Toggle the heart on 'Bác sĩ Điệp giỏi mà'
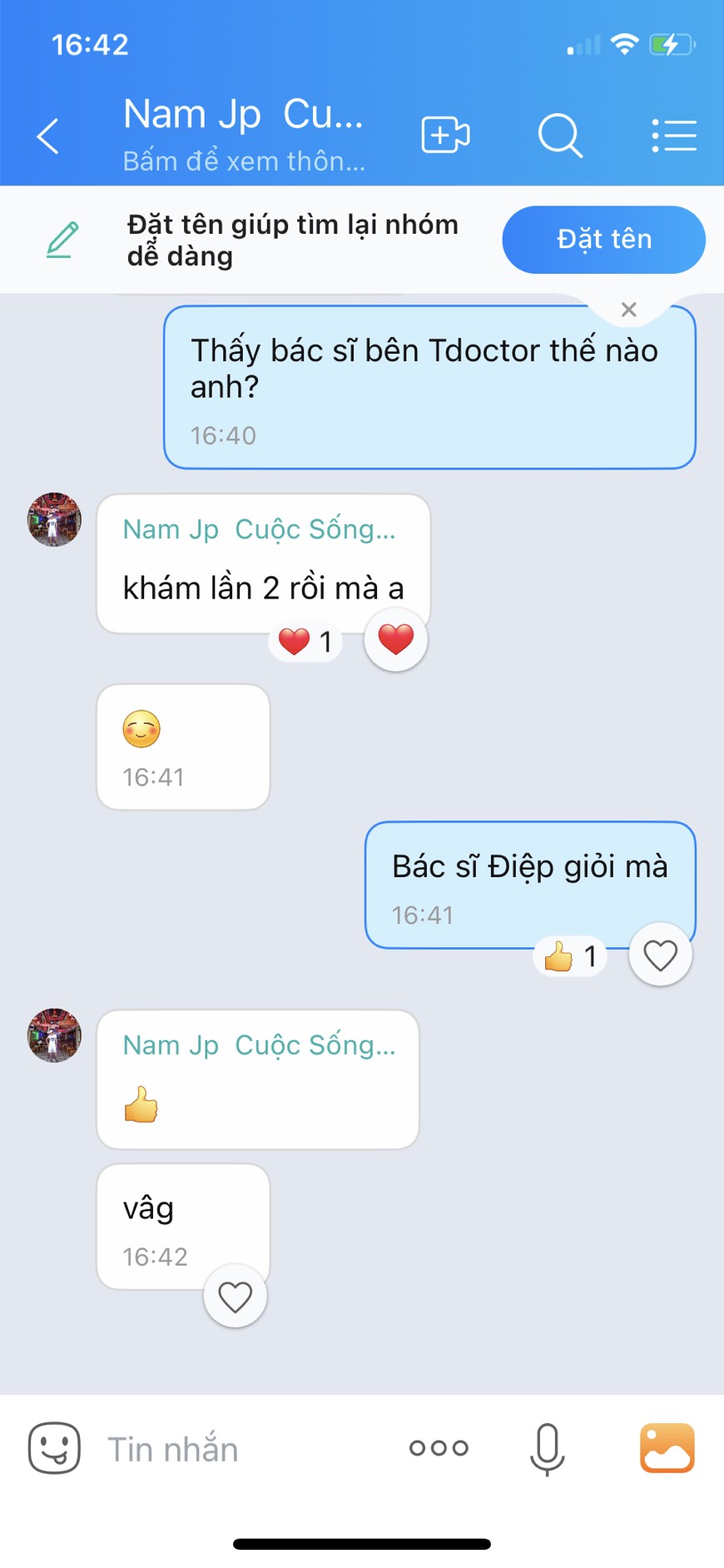Image resolution: width=724 pixels, height=1568 pixels. [x=660, y=955]
